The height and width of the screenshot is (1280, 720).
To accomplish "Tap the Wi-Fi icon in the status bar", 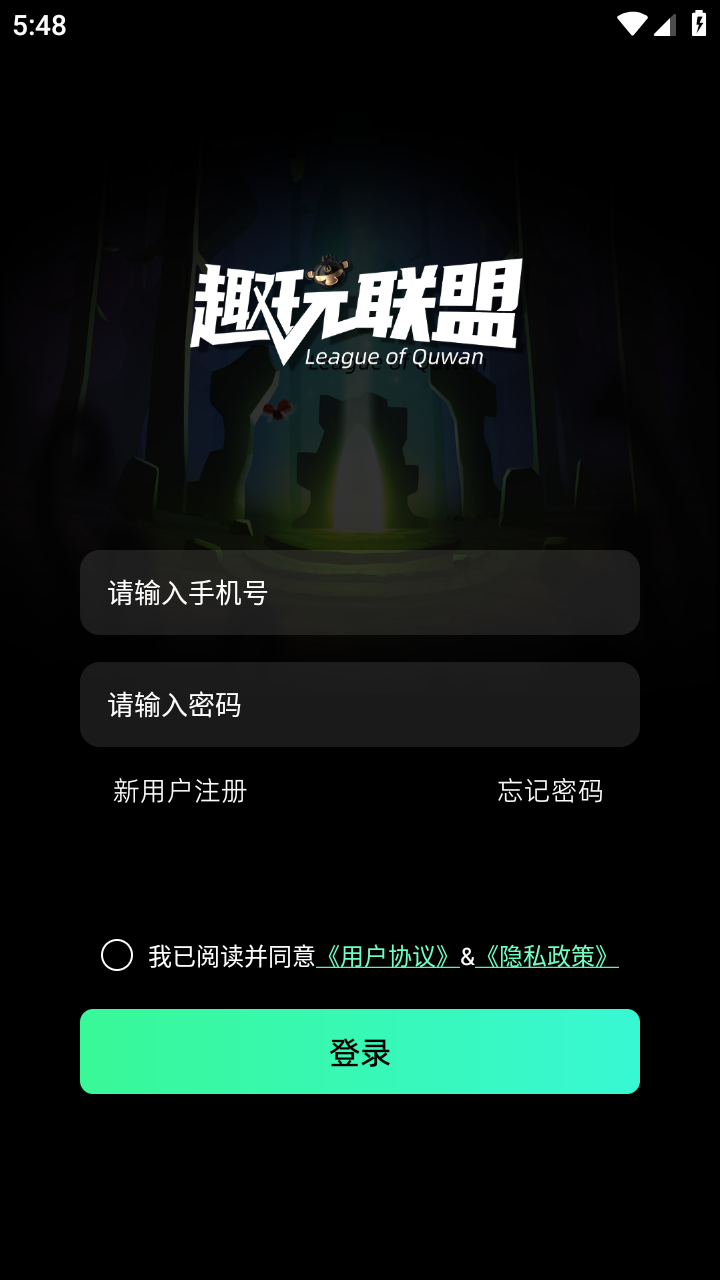I will (631, 23).
